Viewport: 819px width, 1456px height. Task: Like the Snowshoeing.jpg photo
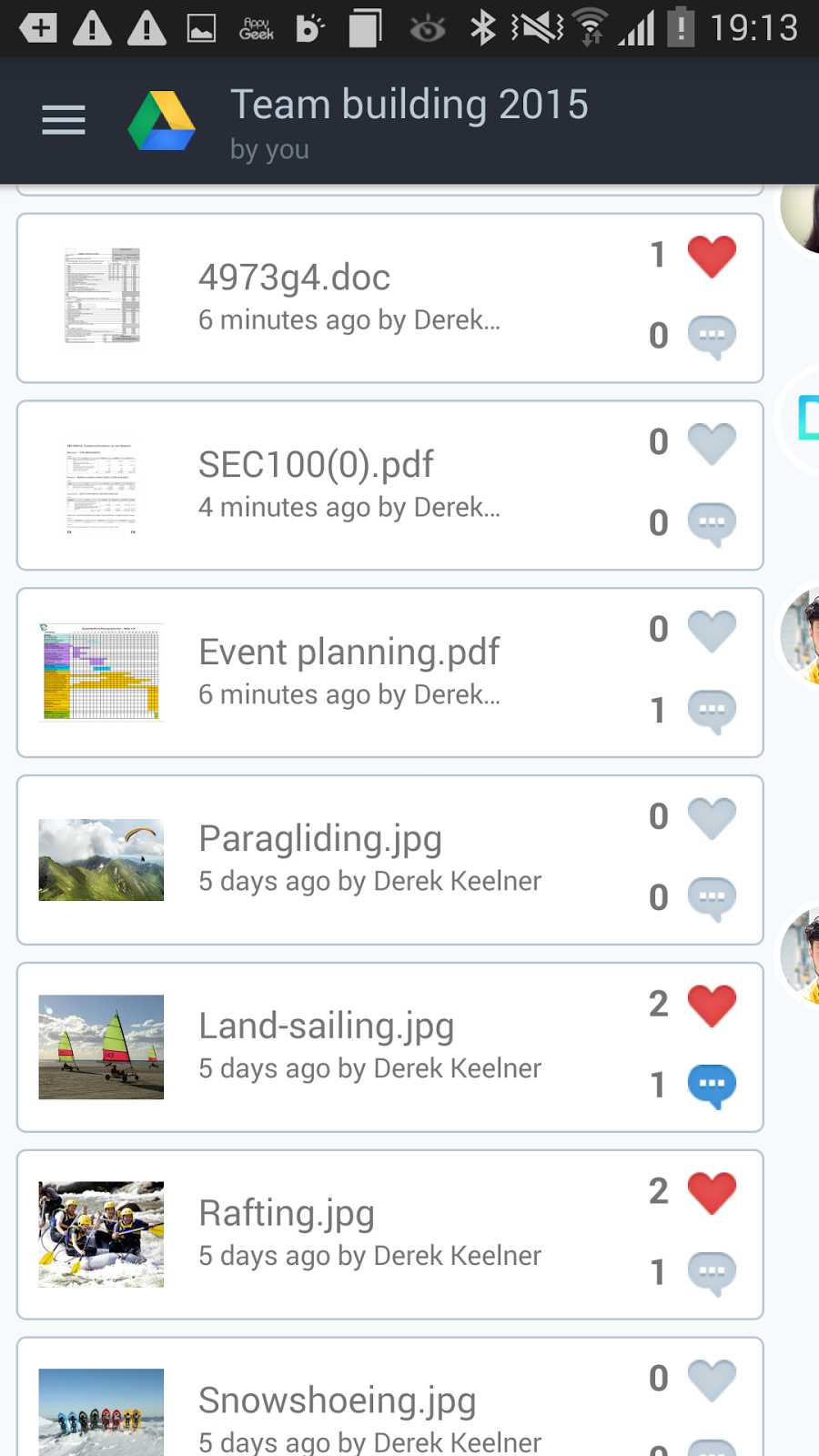tap(711, 1380)
